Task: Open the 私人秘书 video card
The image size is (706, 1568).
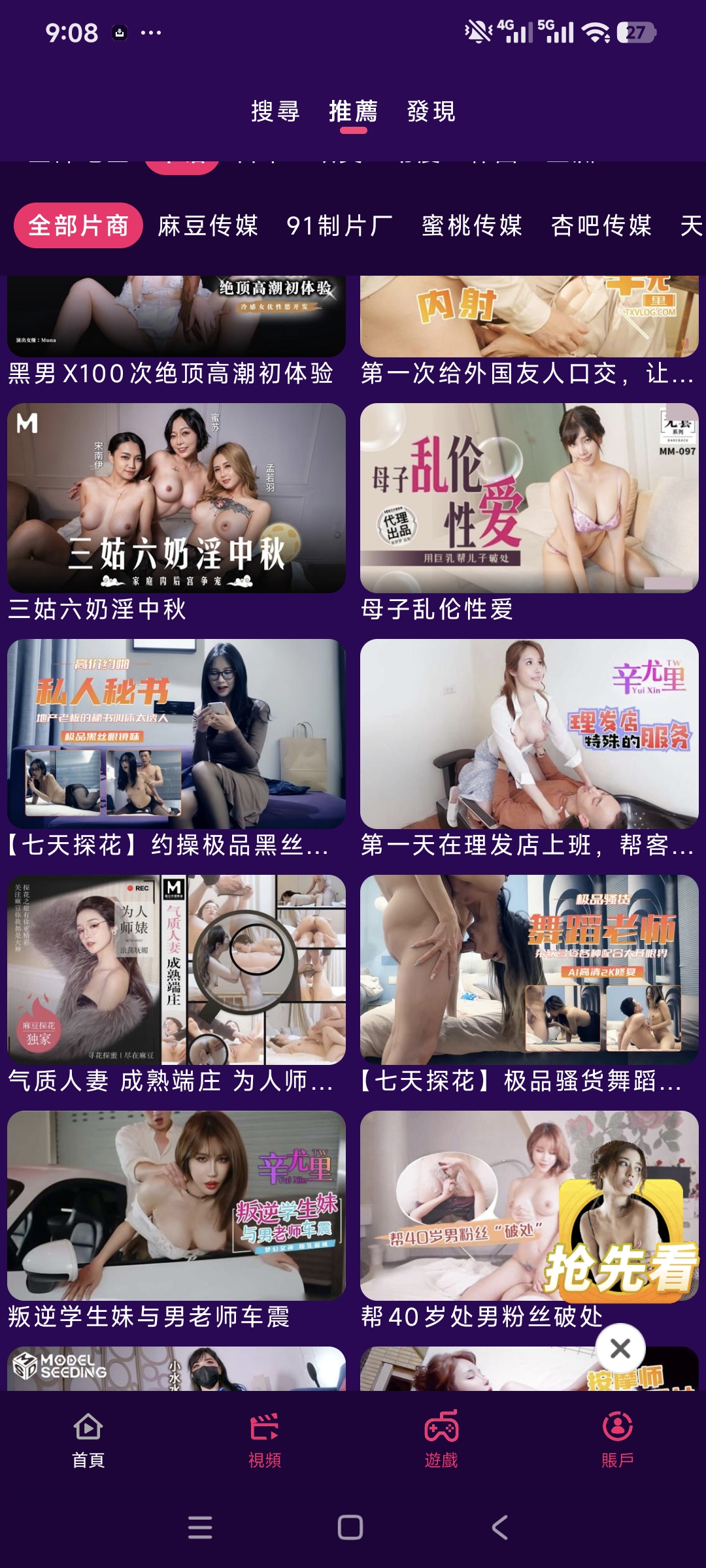Action: coord(176,734)
